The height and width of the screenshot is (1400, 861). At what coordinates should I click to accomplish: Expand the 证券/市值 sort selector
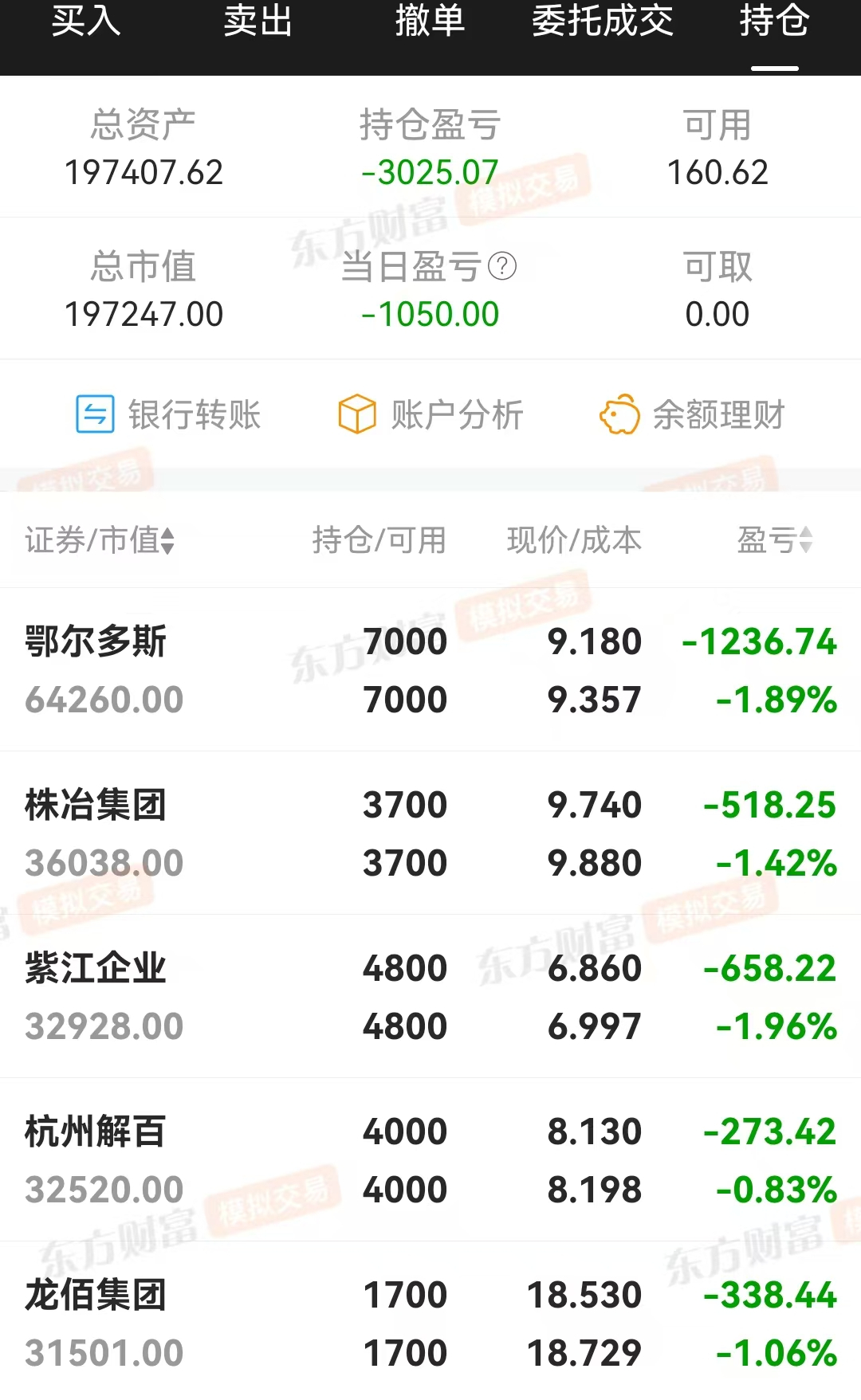(x=168, y=539)
